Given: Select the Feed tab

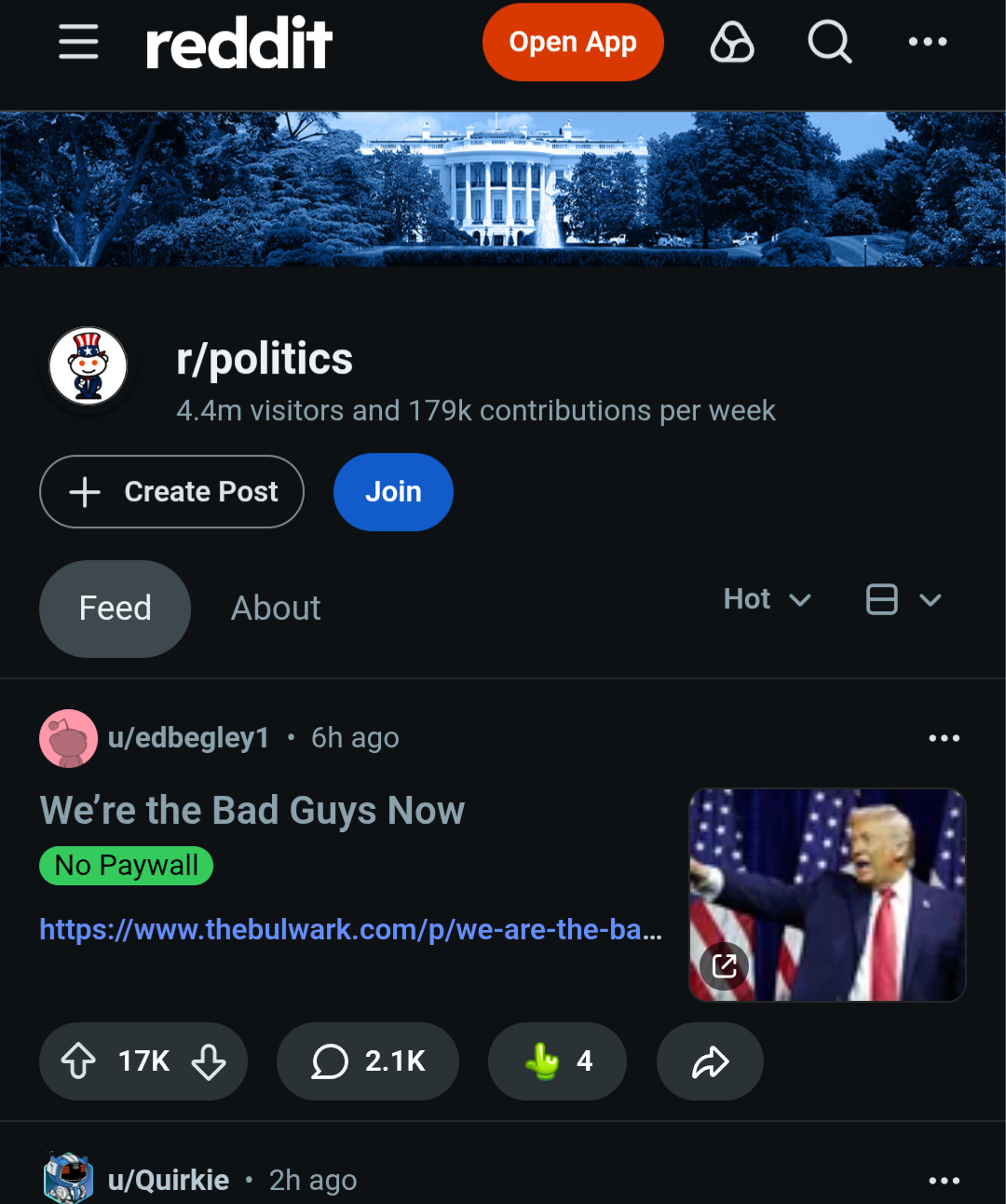Looking at the screenshot, I should (115, 609).
